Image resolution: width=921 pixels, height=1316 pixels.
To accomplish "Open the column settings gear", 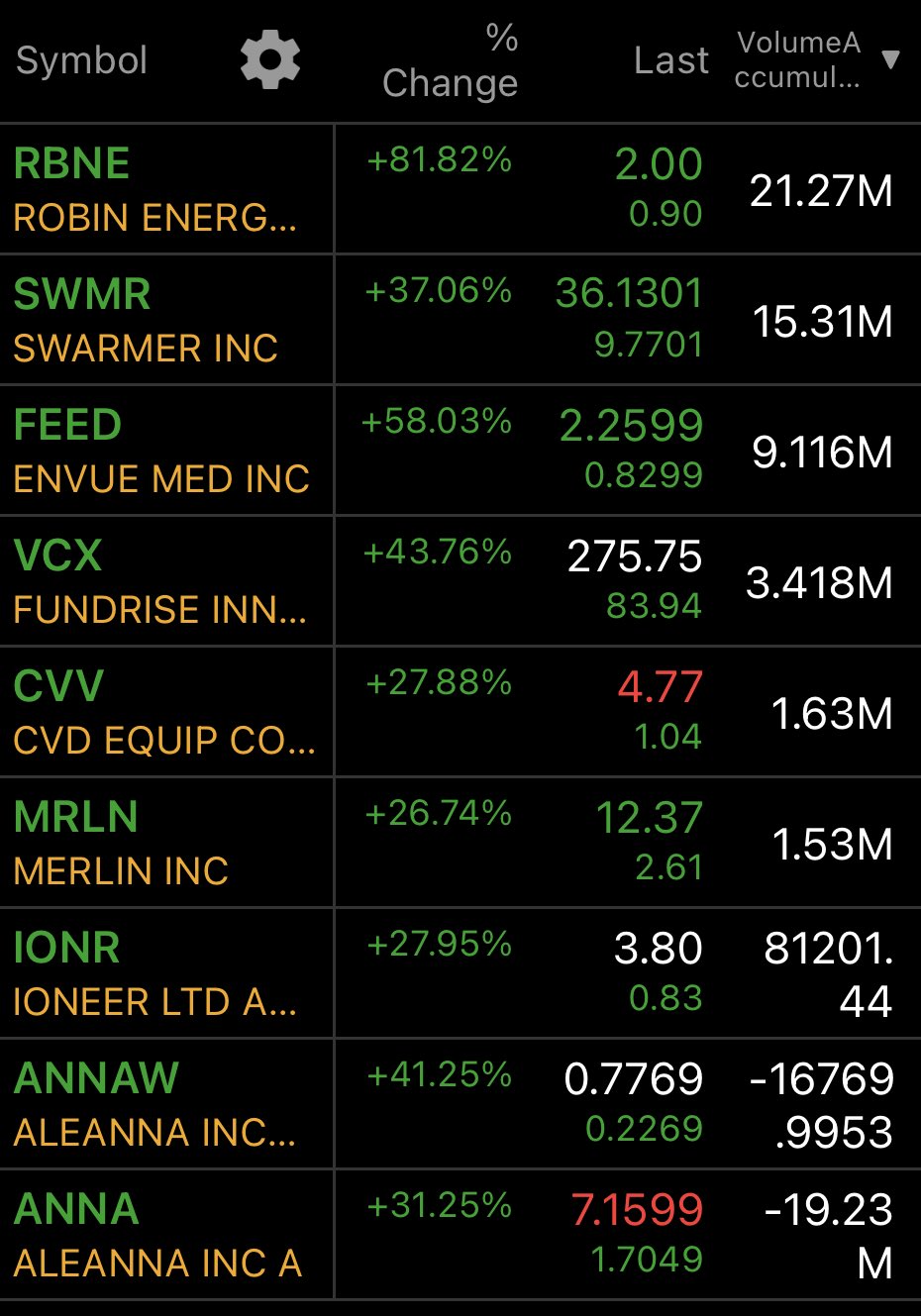I will [269, 59].
